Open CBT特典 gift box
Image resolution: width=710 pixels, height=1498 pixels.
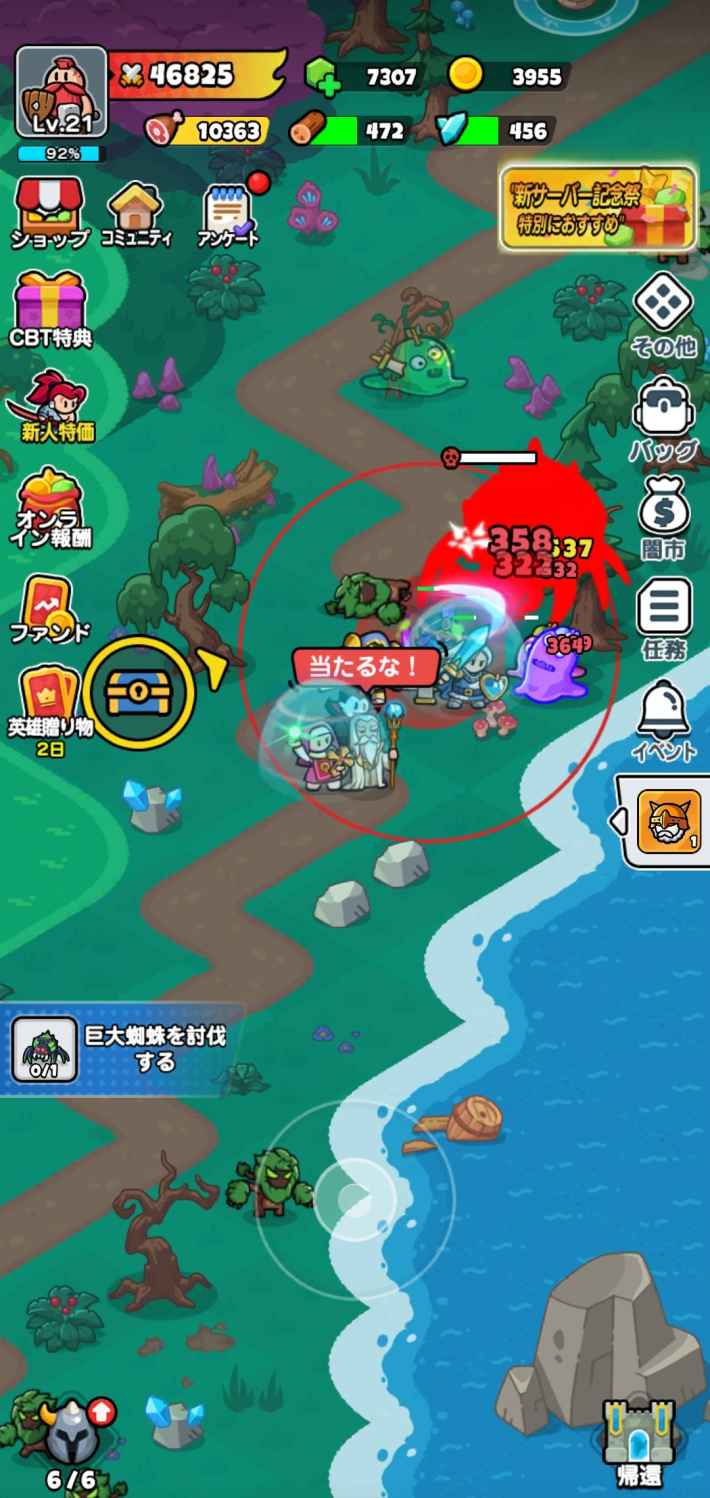pos(51,308)
